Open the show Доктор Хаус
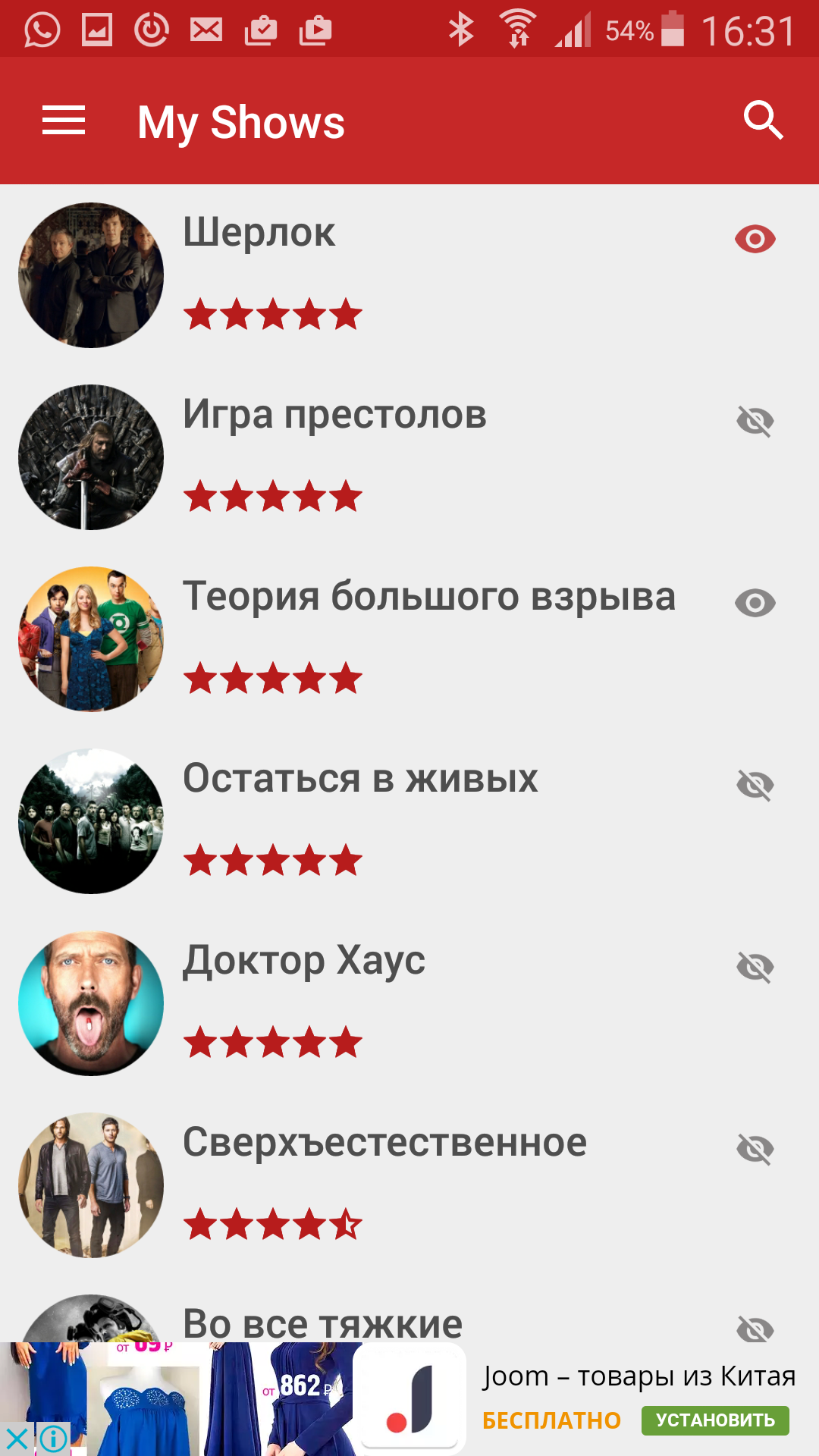This screenshot has height=1456, width=819. click(x=303, y=961)
